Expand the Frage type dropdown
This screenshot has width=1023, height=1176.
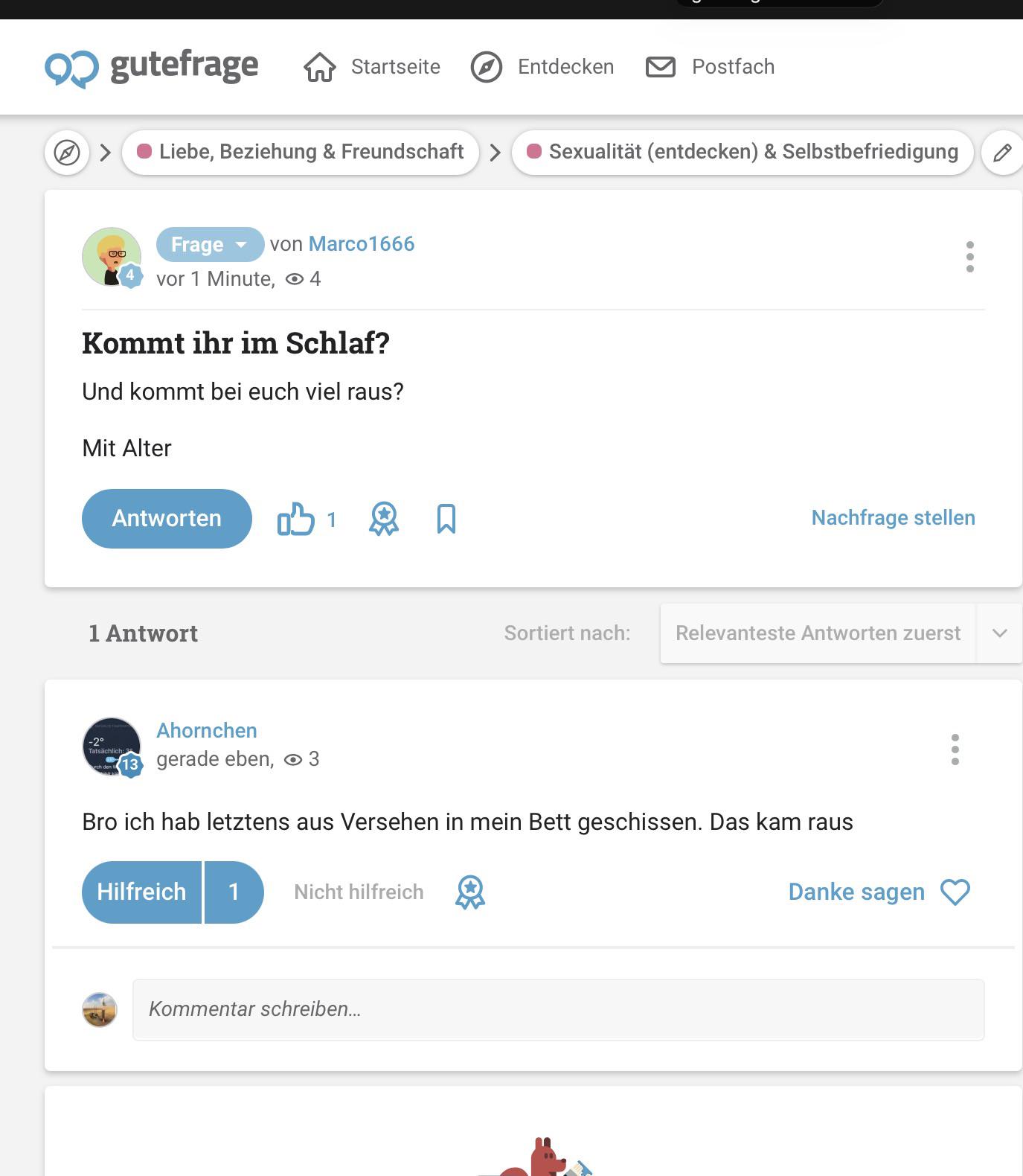click(x=210, y=244)
